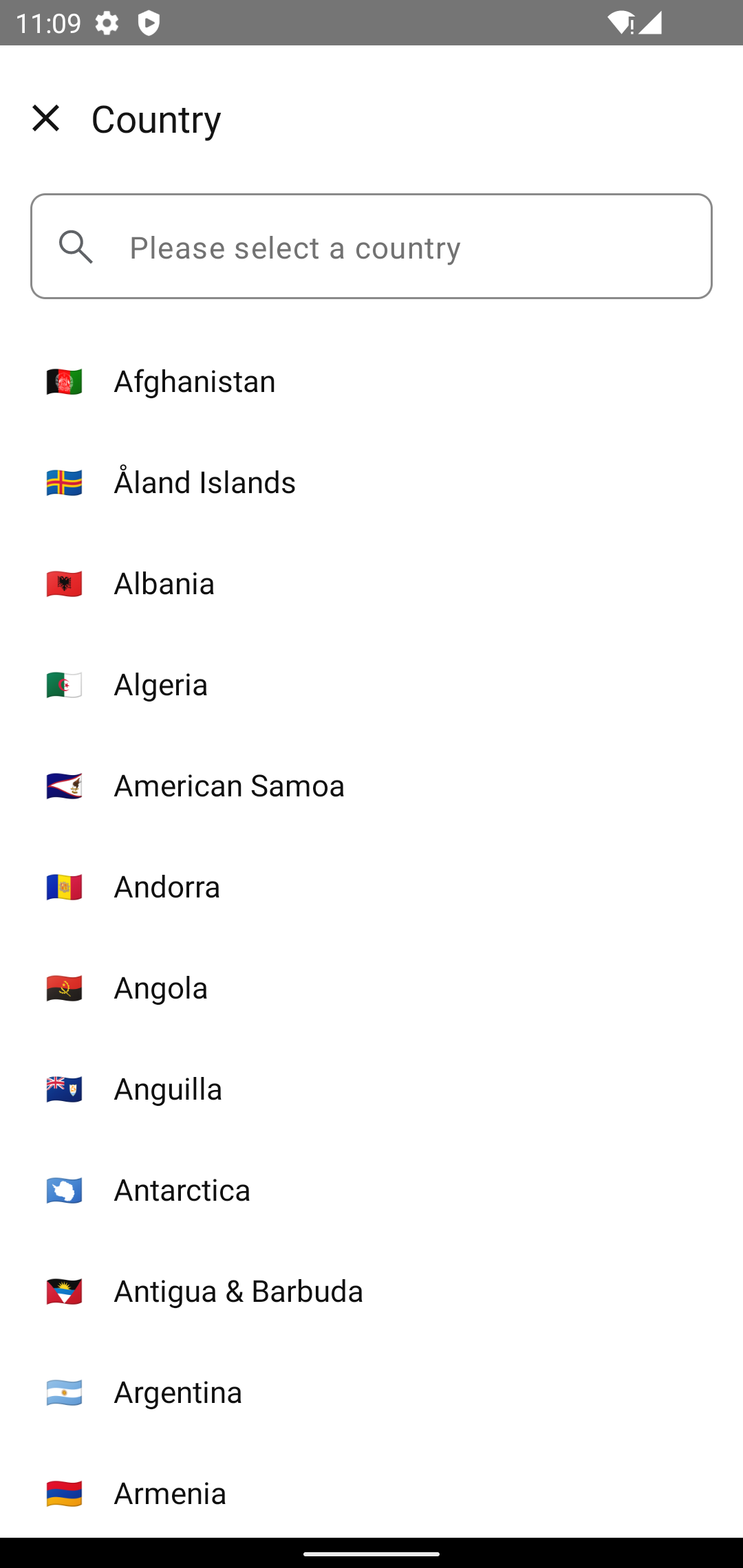Click the Angola flag icon
The image size is (743, 1568).
(x=64, y=988)
